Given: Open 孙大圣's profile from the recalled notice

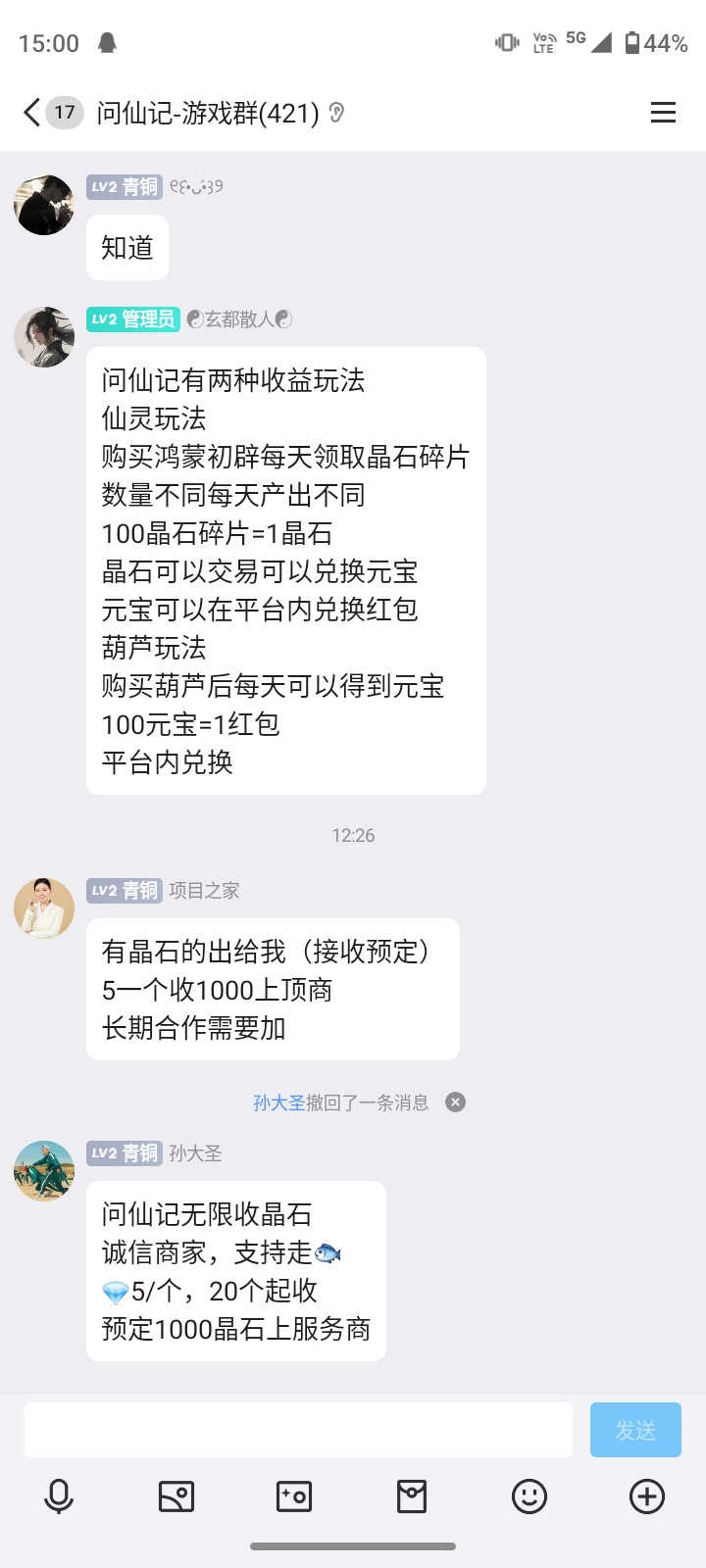Looking at the screenshot, I should point(279,1102).
